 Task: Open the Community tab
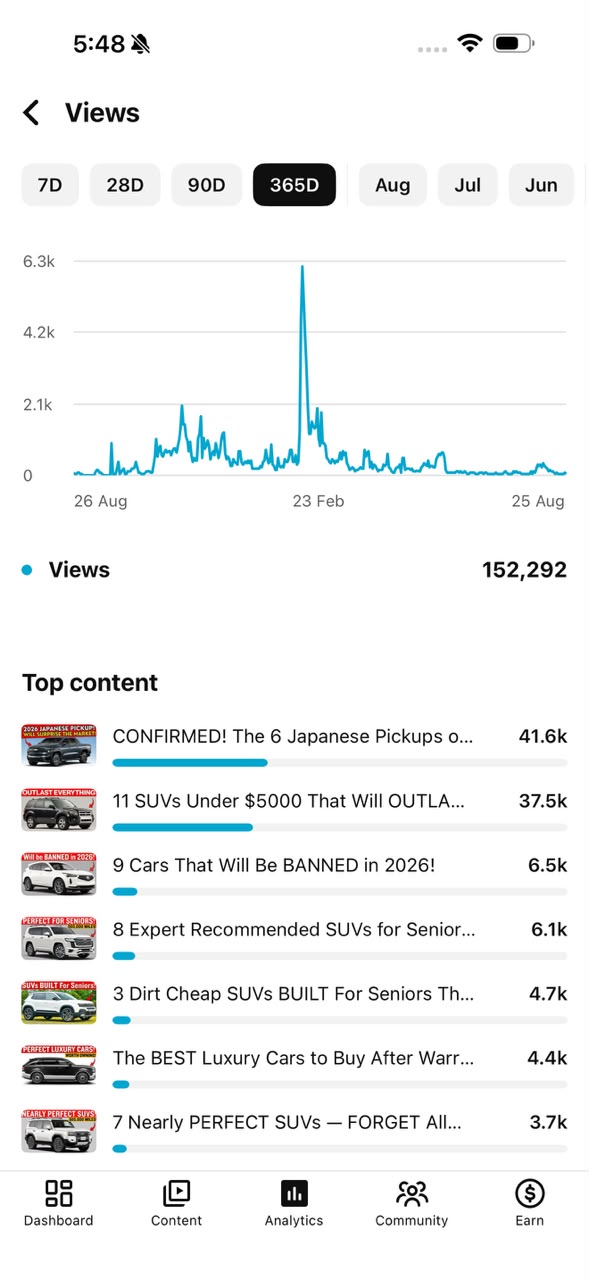(412, 1203)
